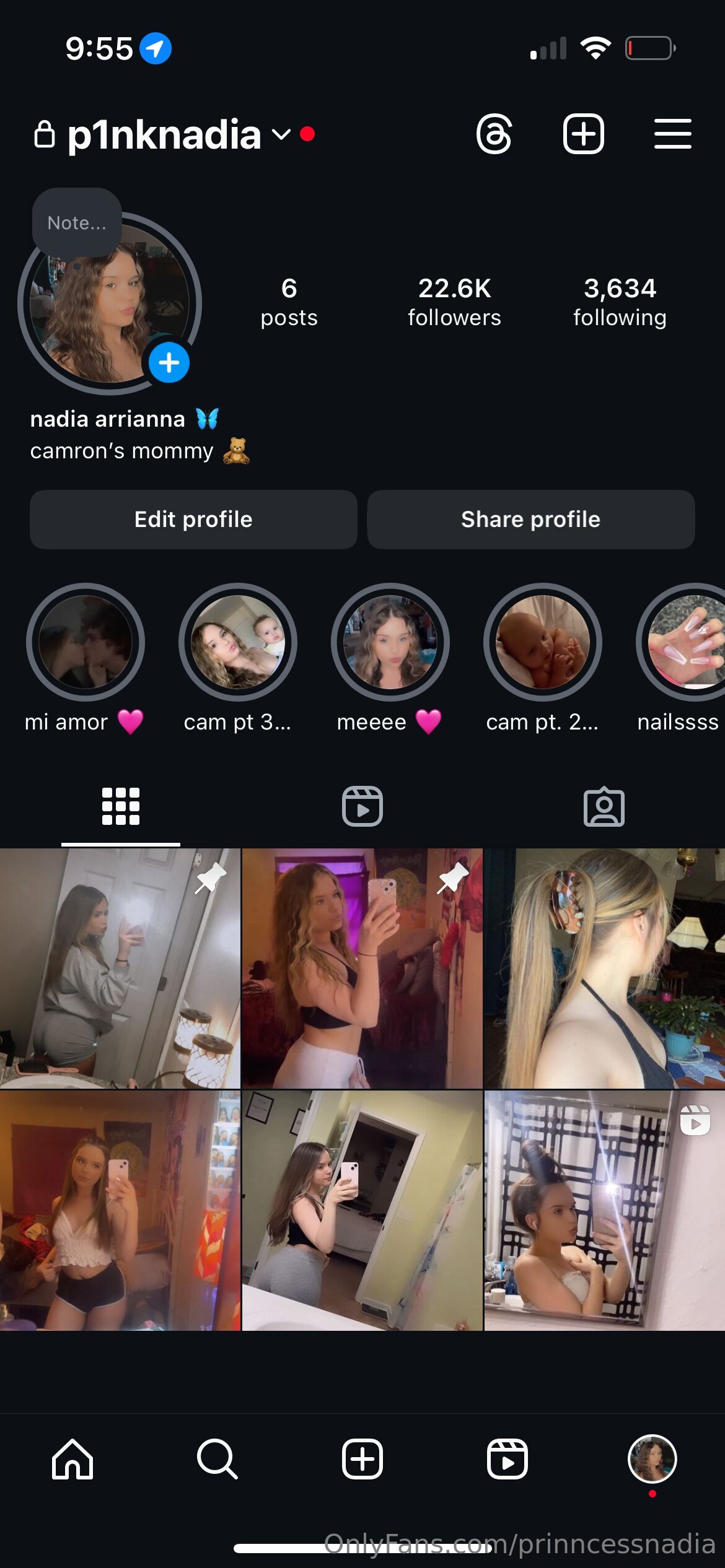Open the hamburger menu
725x1568 pixels.
pyautogui.click(x=672, y=134)
